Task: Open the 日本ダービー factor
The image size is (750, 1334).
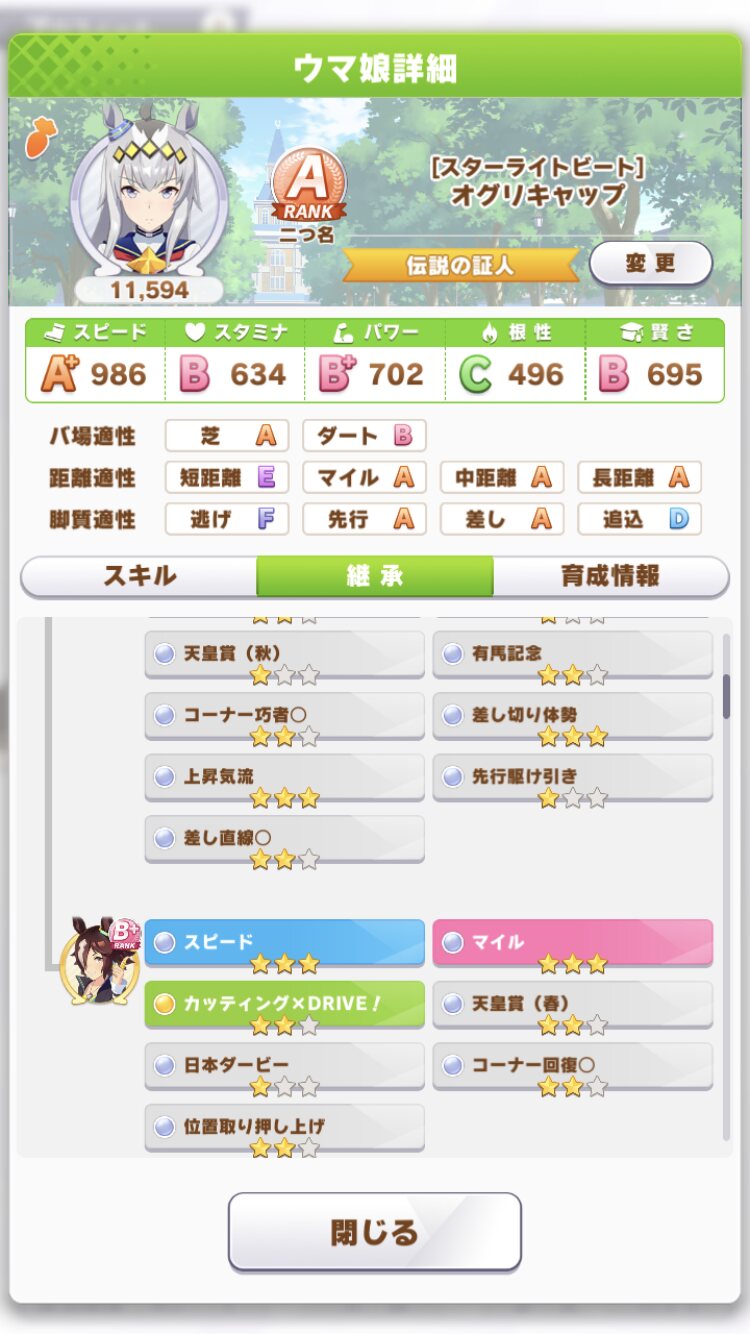Action: pyautogui.click(x=284, y=1066)
